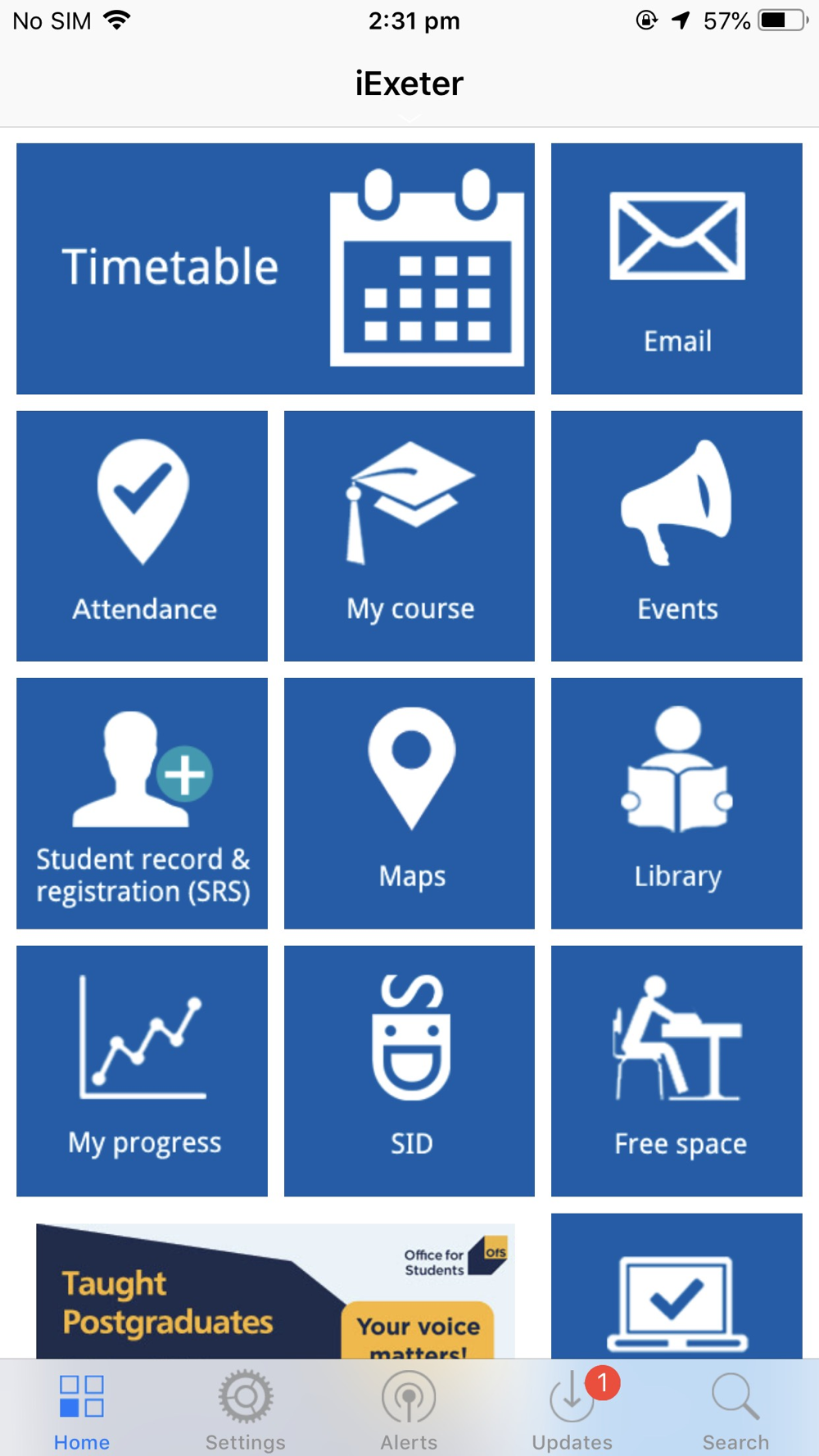Switch to the Search tab
Viewport: 819px width, 1456px height.
coord(735,1410)
